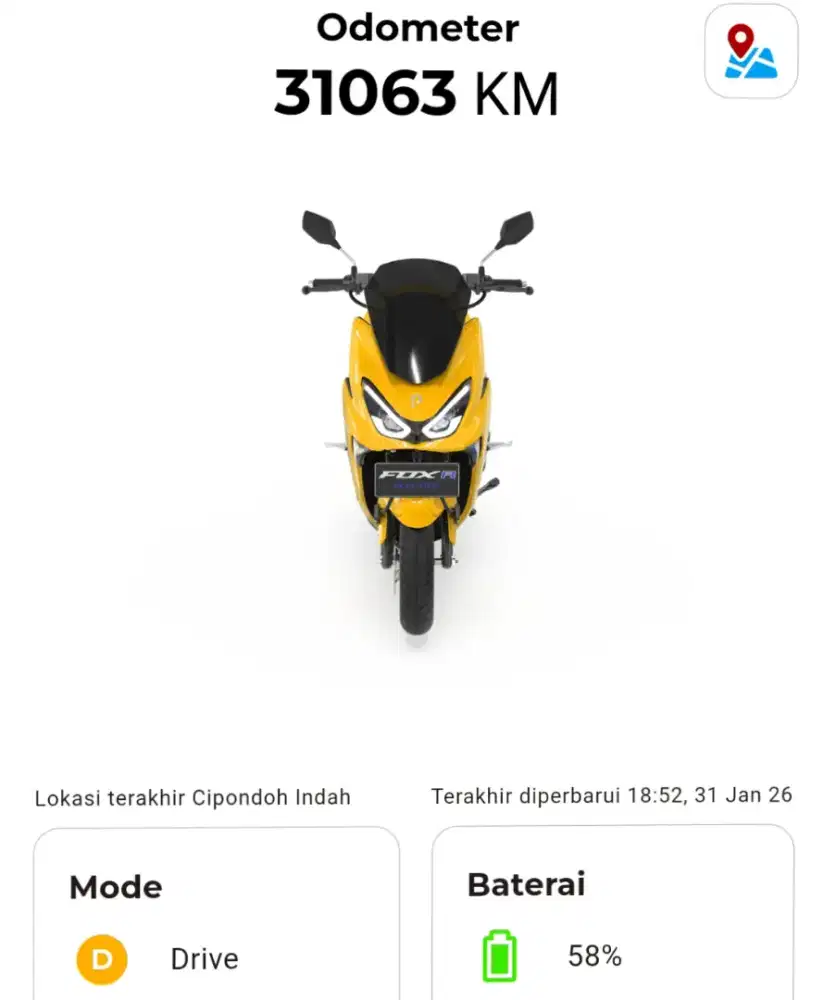The height and width of the screenshot is (1000, 824).
Task: Click "Lokasi terakhir Cipondoh Indah" link
Action: [192, 797]
